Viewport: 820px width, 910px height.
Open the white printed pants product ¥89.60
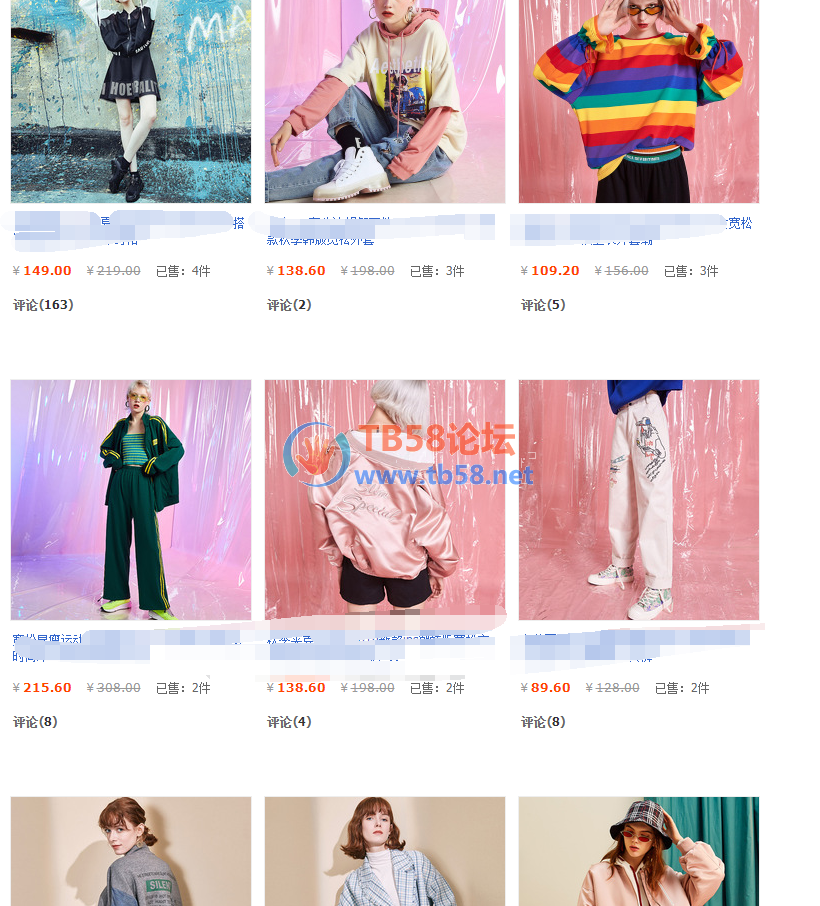[638, 499]
